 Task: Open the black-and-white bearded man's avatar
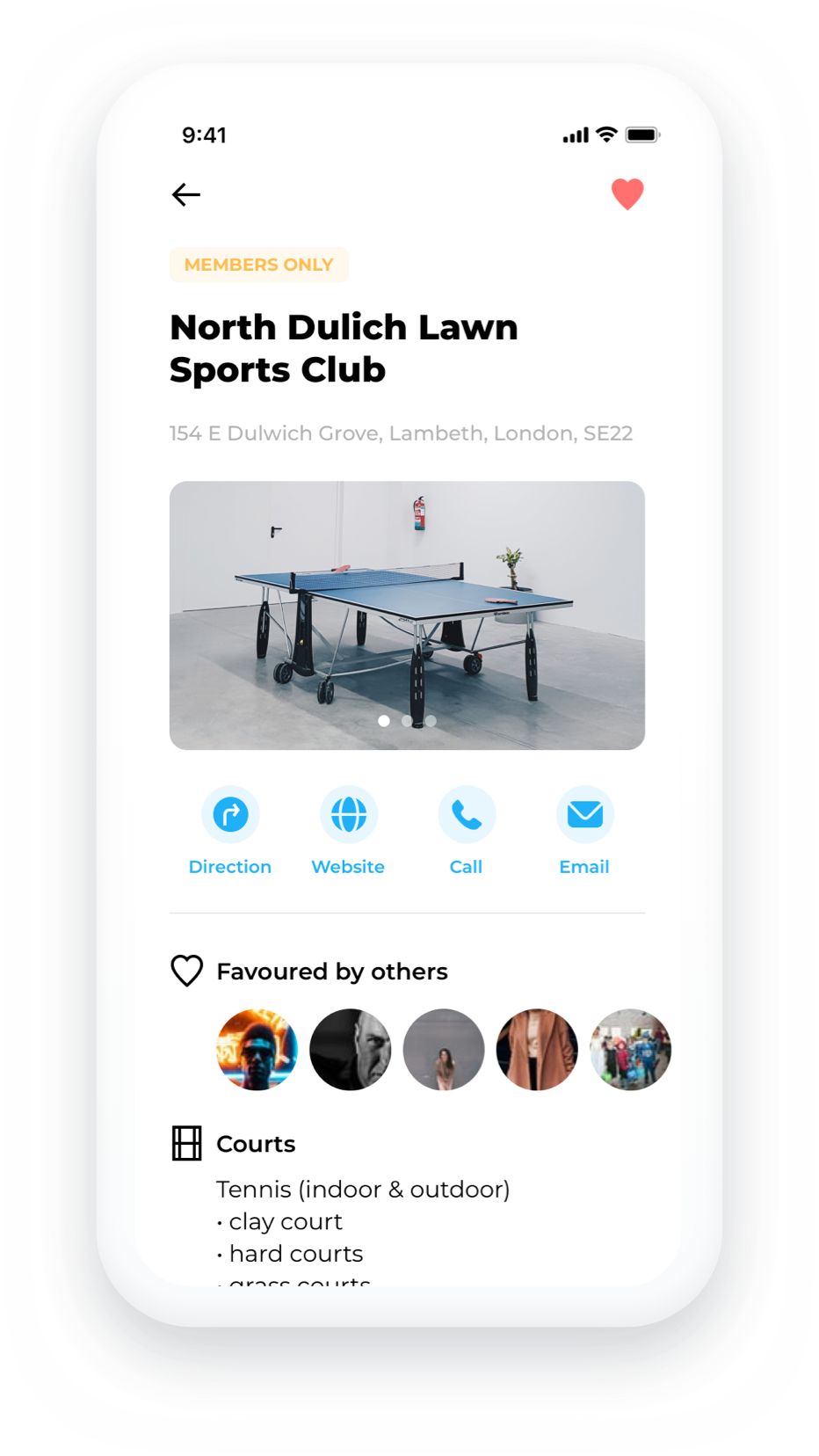(x=350, y=1049)
